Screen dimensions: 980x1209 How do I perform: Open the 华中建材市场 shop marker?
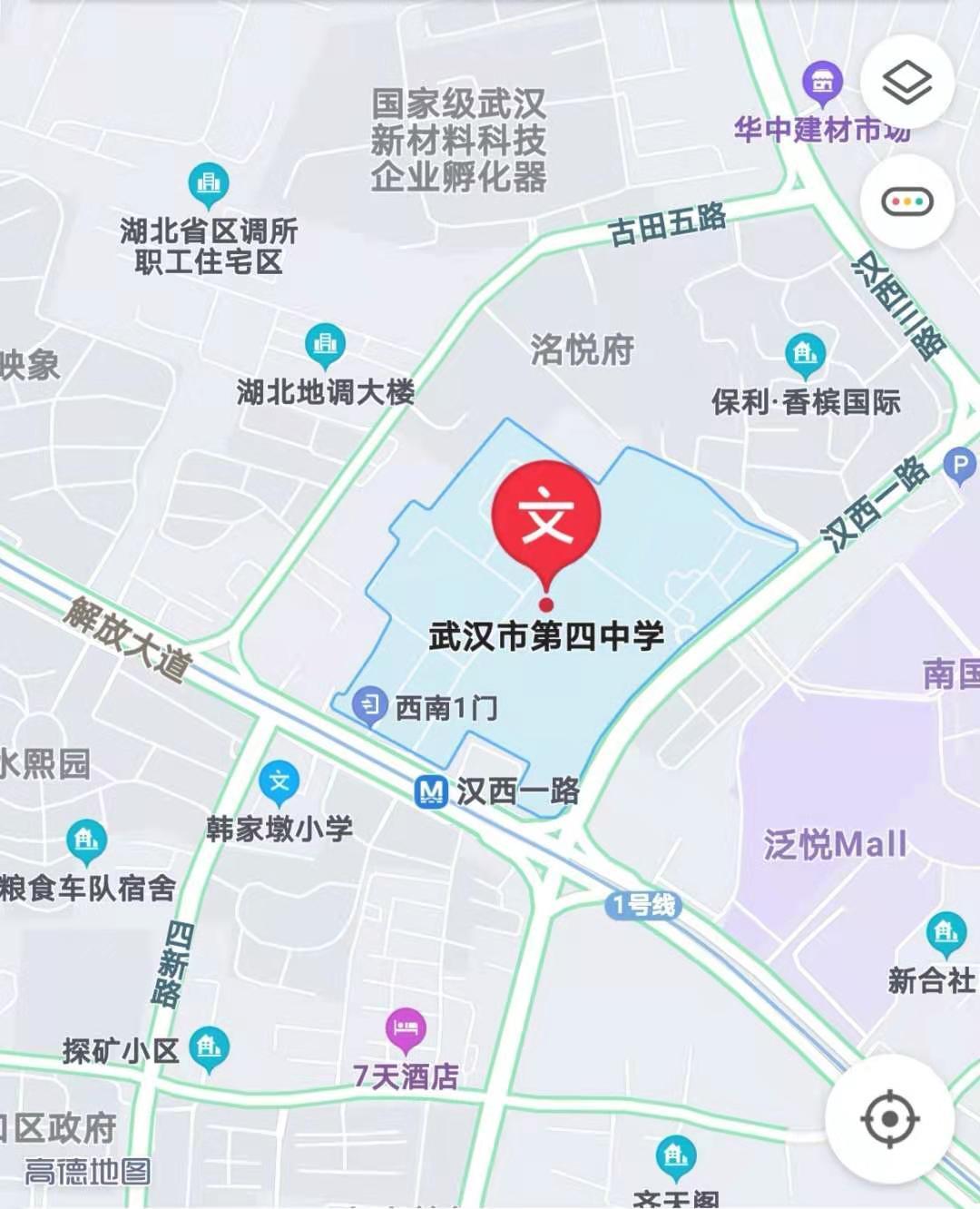coord(822,83)
